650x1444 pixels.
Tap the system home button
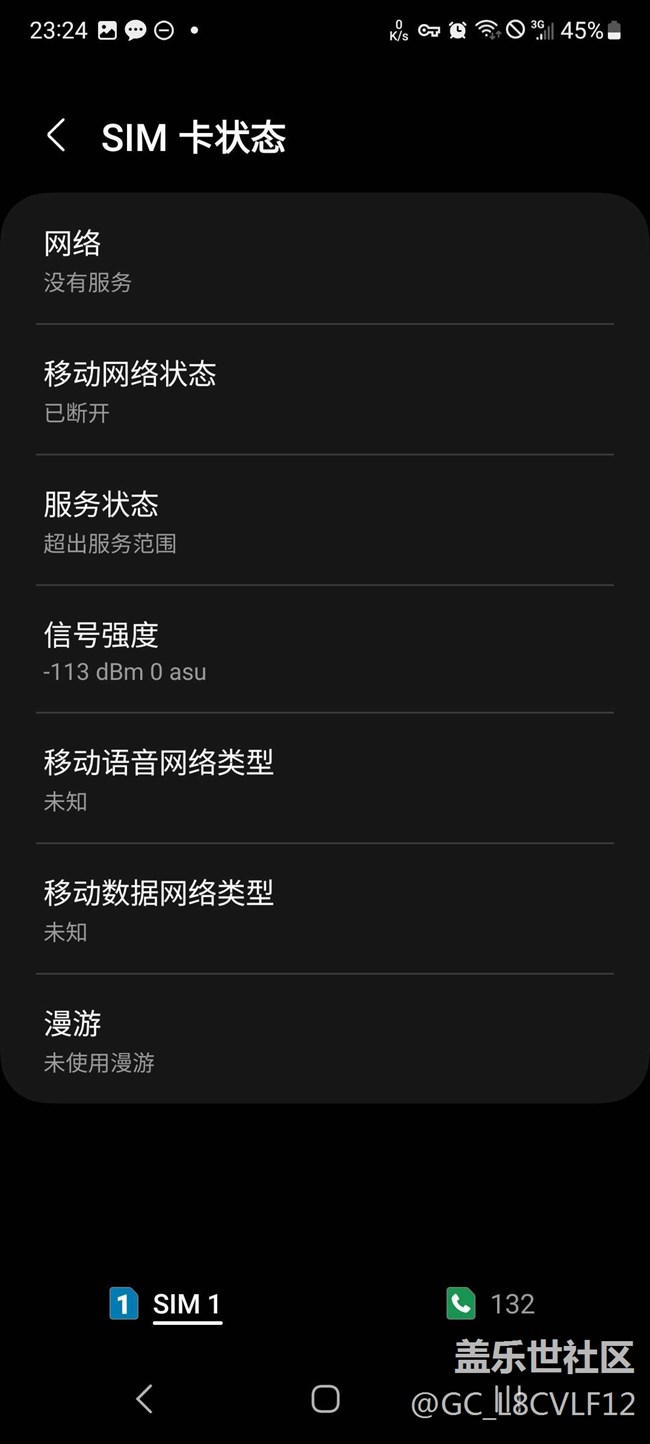(325, 1398)
